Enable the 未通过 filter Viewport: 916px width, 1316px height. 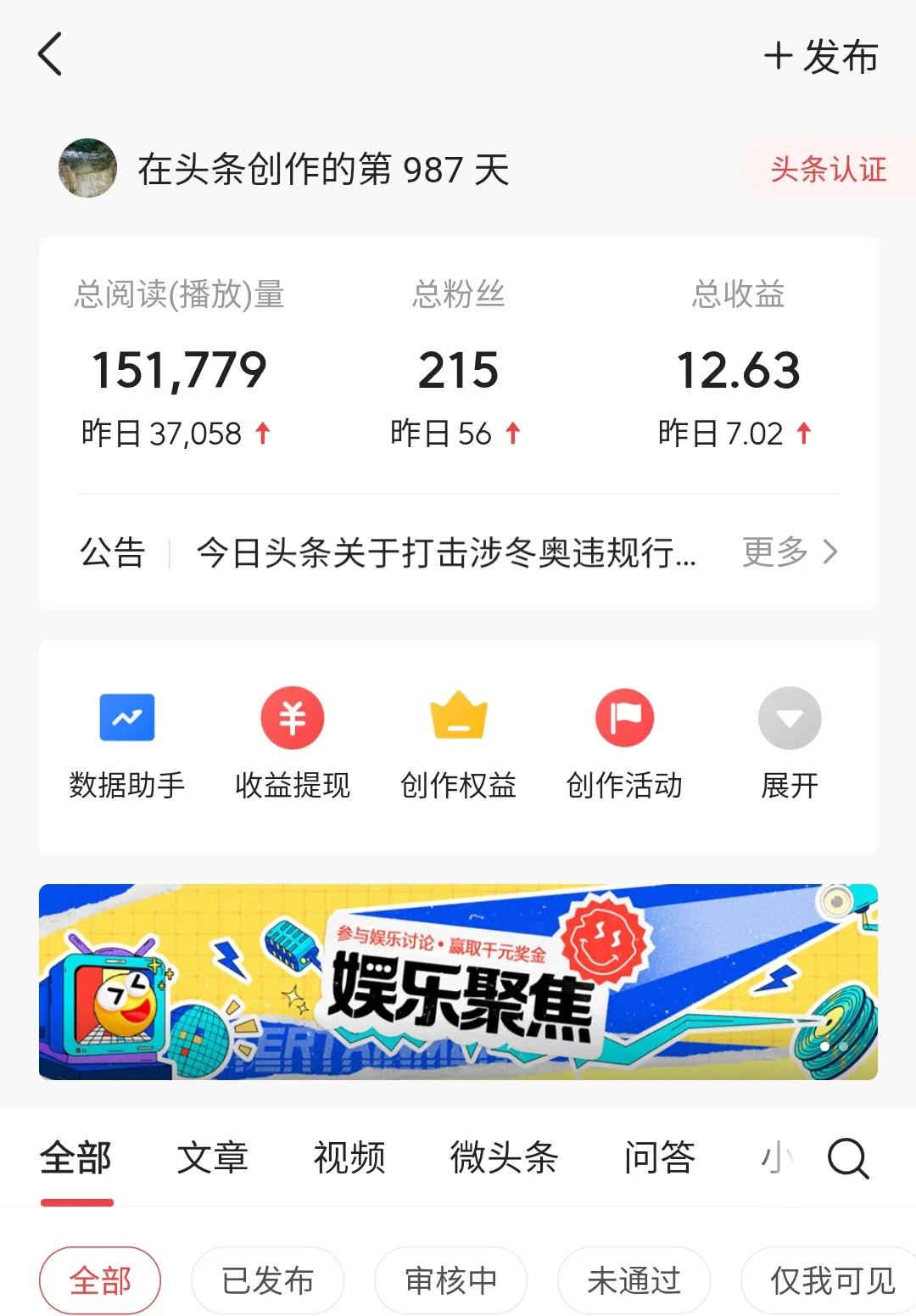634,1280
